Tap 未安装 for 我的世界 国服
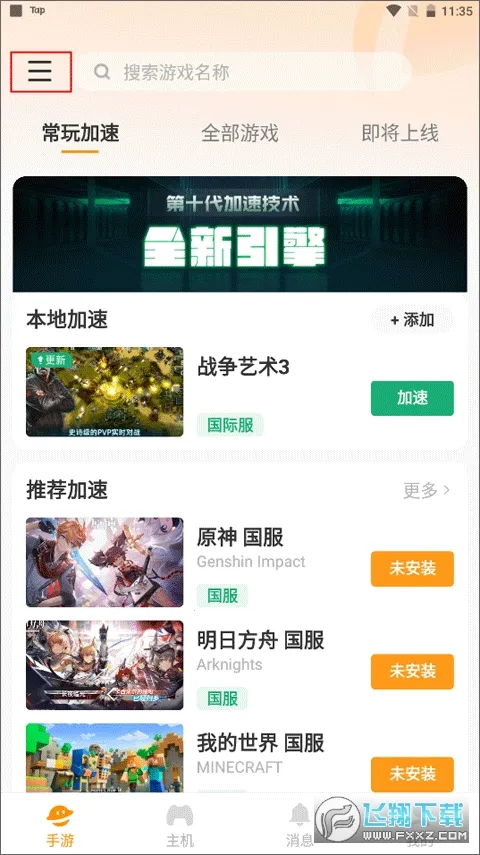This screenshot has width=480, height=855. tap(412, 774)
